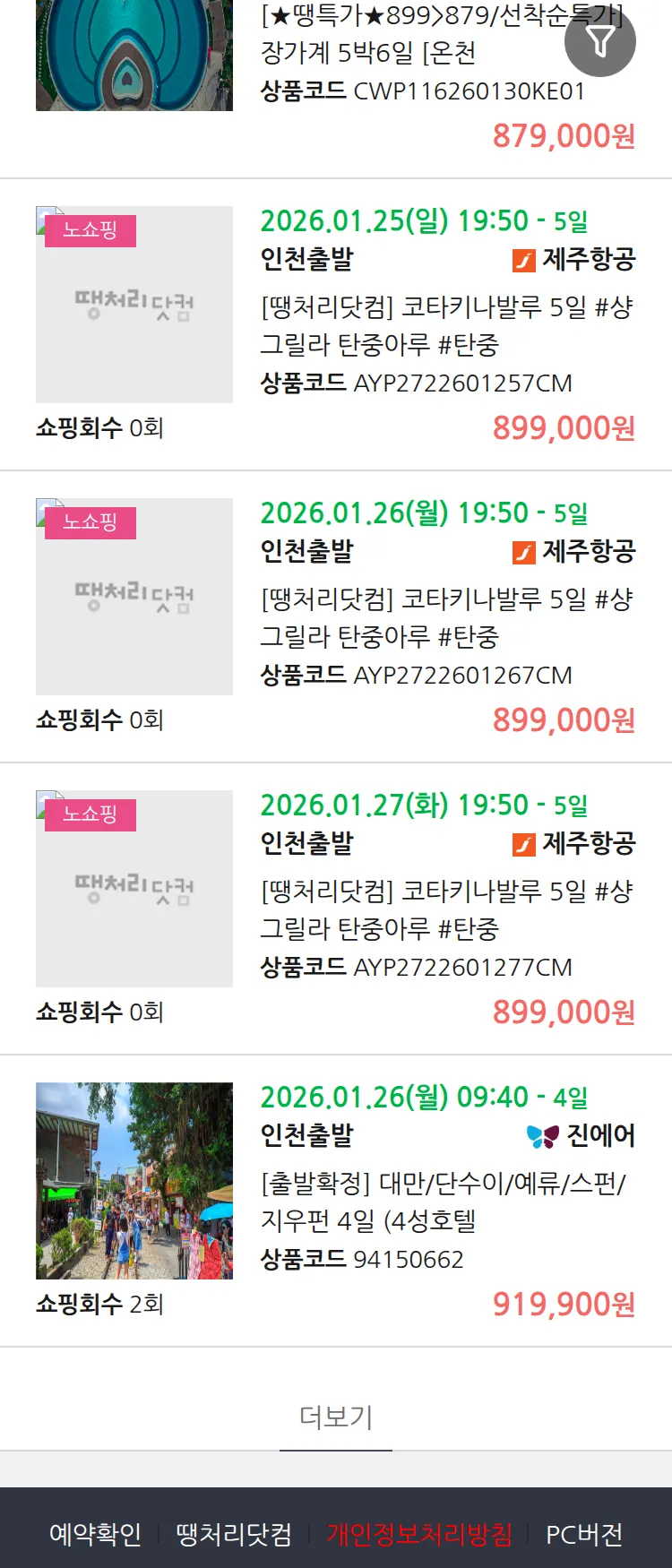Go to 예약확인 in the footer
The image size is (672, 1568).
(95, 1534)
